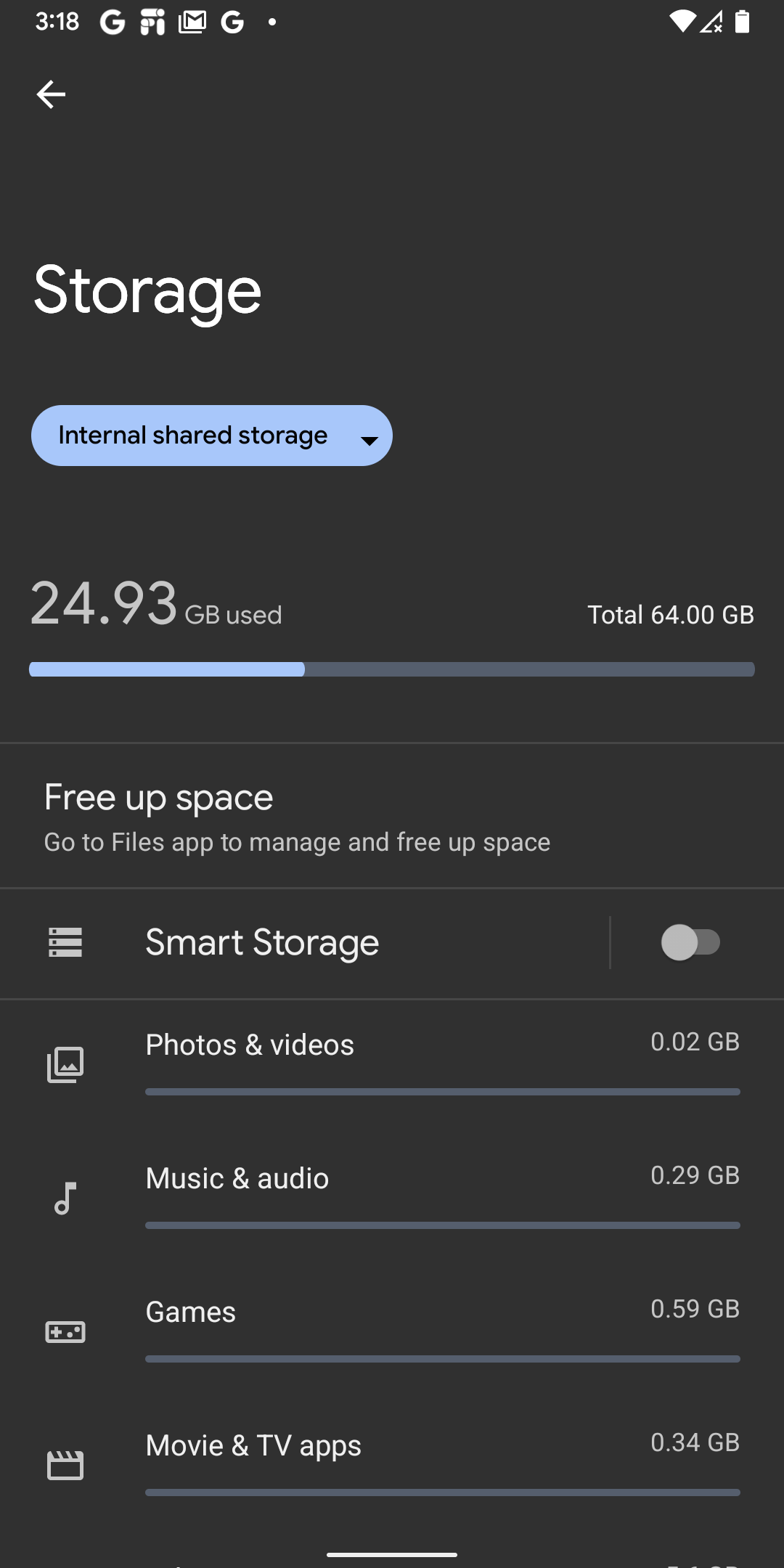Enable the Smart Storage toggle
Viewport: 784px width, 1568px height.
click(x=688, y=942)
